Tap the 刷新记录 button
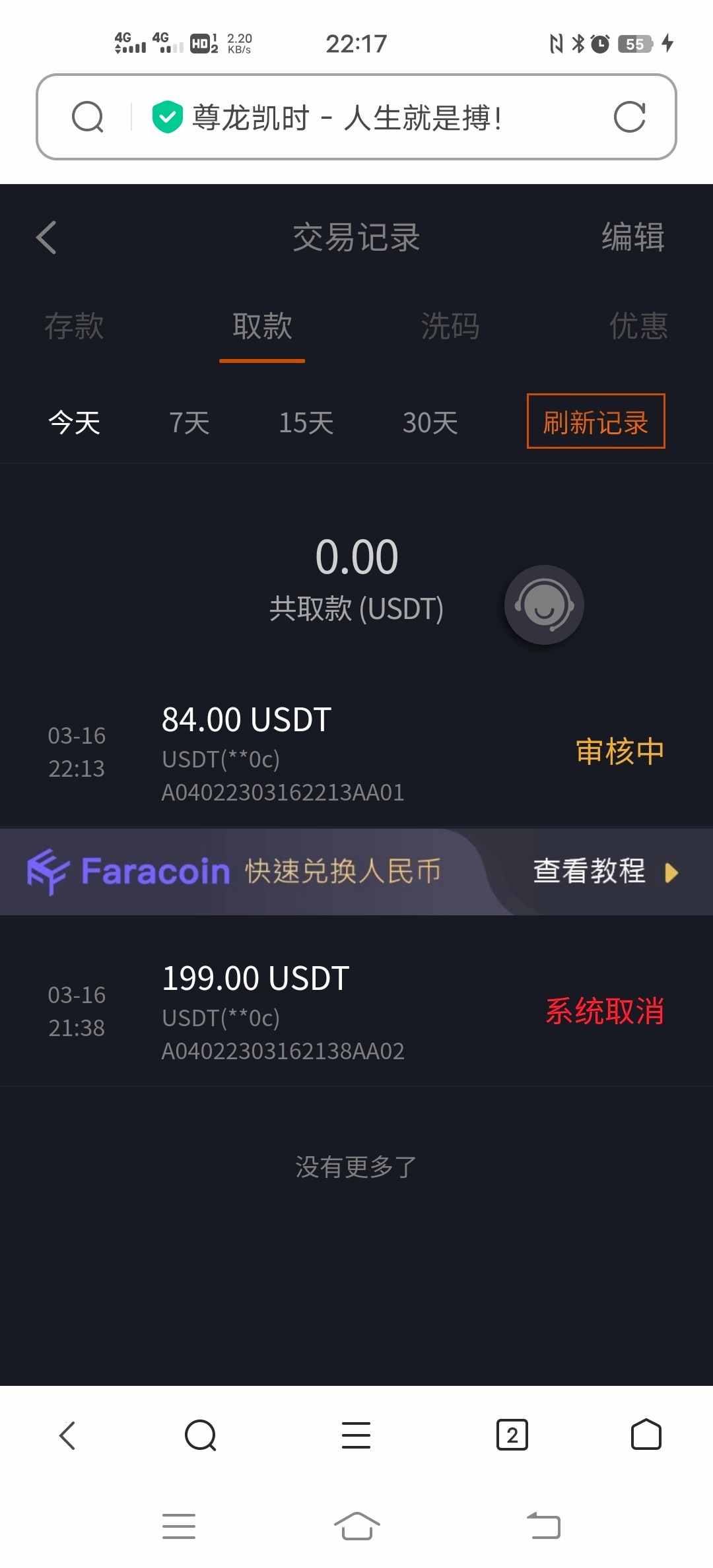 pos(595,422)
